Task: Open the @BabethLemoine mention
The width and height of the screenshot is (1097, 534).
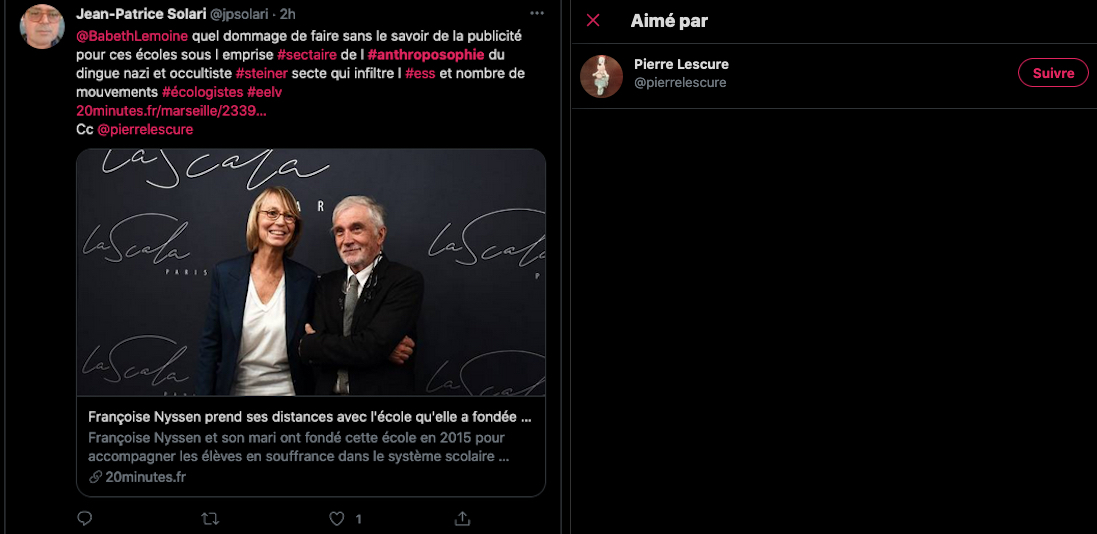Action: [132, 36]
